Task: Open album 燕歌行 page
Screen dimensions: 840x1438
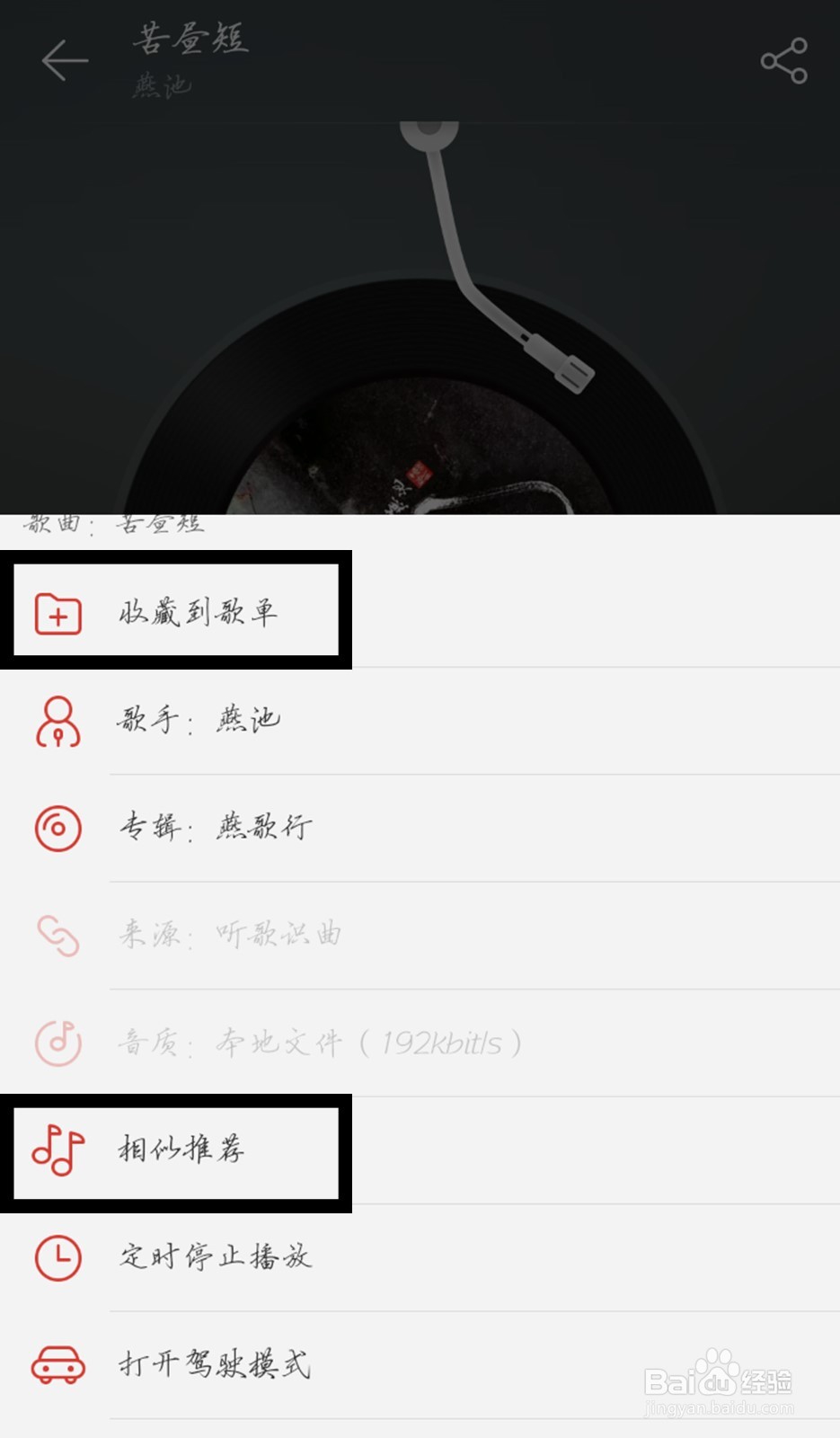Action: (x=216, y=827)
